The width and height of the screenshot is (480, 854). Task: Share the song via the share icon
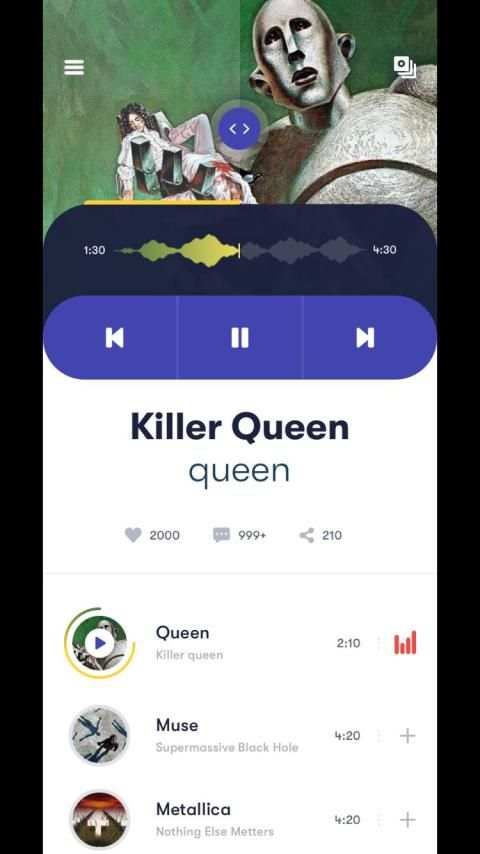(x=307, y=535)
